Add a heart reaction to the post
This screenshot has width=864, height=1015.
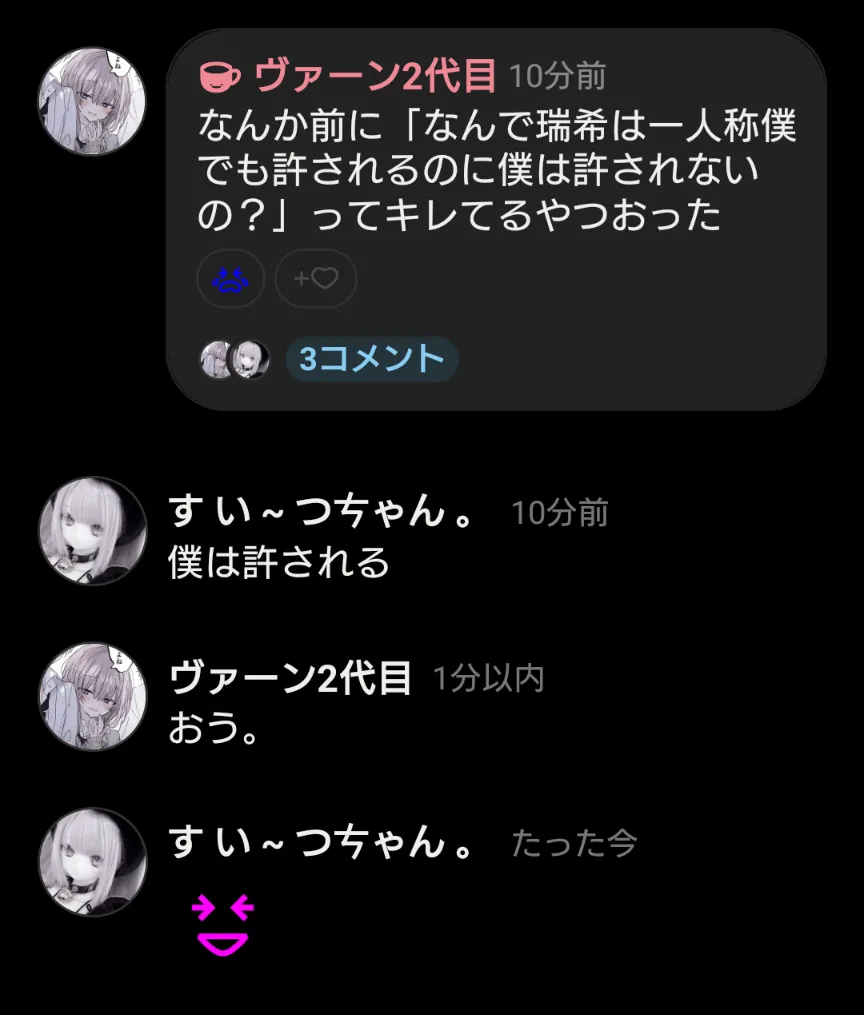[315, 278]
